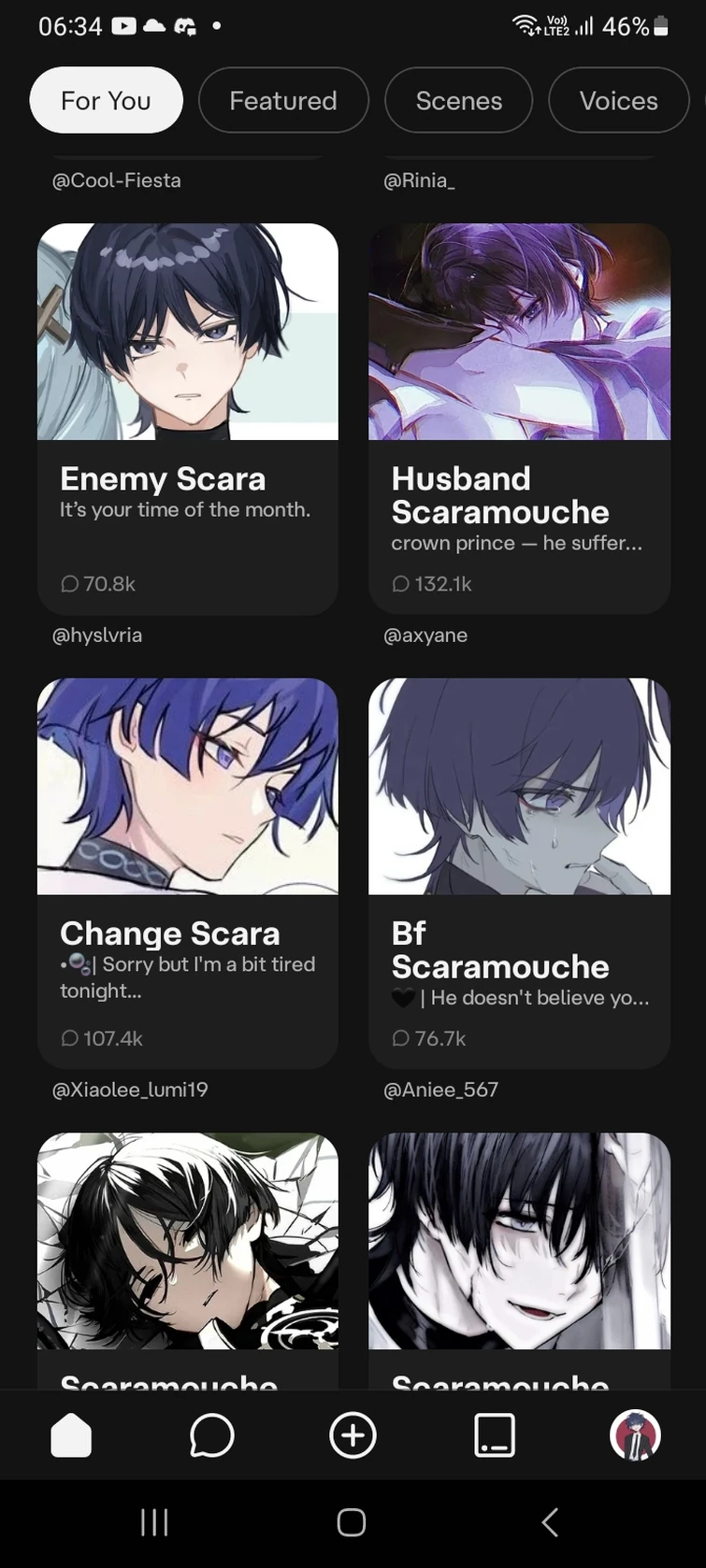
Task: Open the chats tab
Action: 212,1435
